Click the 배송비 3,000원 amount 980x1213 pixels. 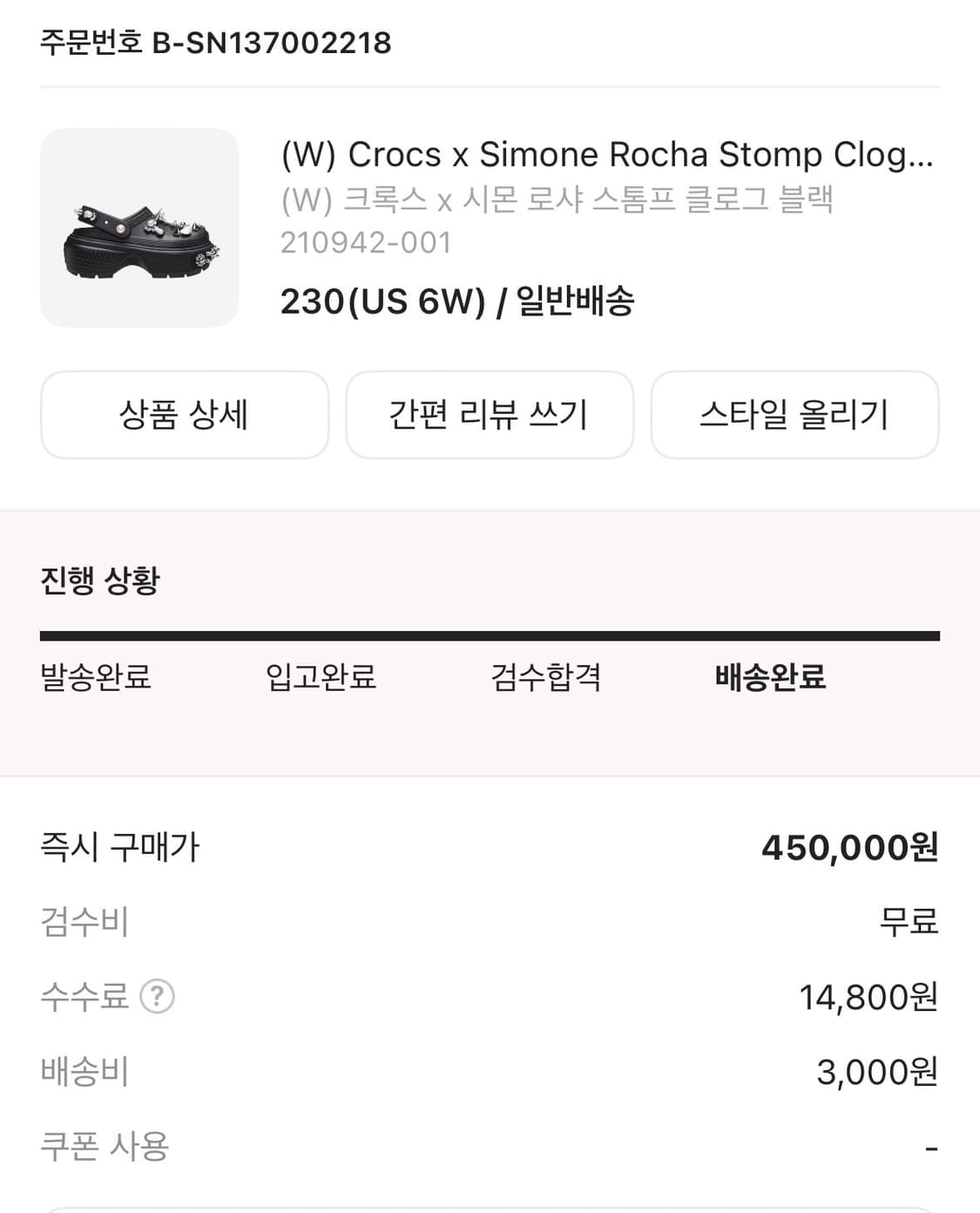pyautogui.click(x=874, y=1073)
